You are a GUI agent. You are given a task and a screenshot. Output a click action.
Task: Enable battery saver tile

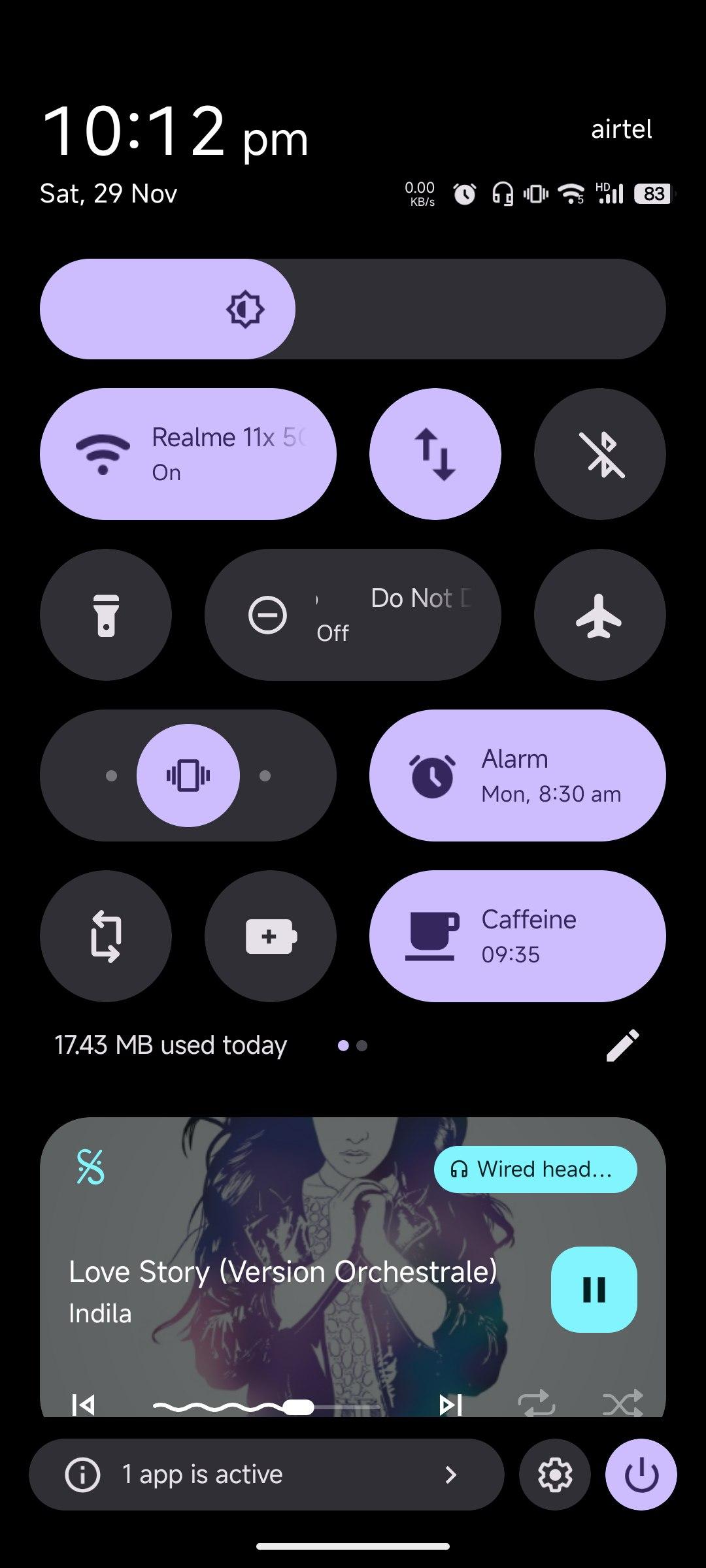pyautogui.click(x=271, y=936)
